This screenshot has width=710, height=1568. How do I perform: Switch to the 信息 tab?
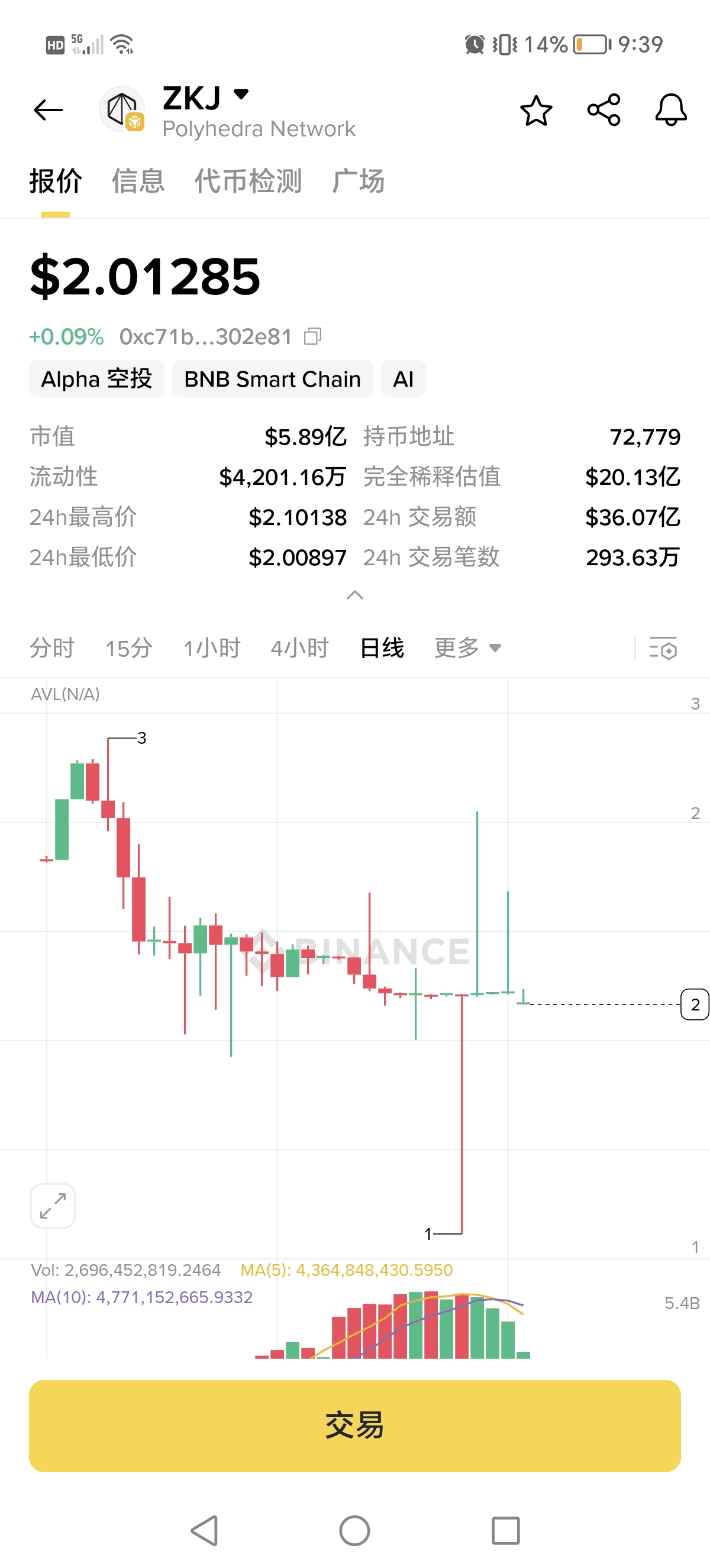(138, 182)
